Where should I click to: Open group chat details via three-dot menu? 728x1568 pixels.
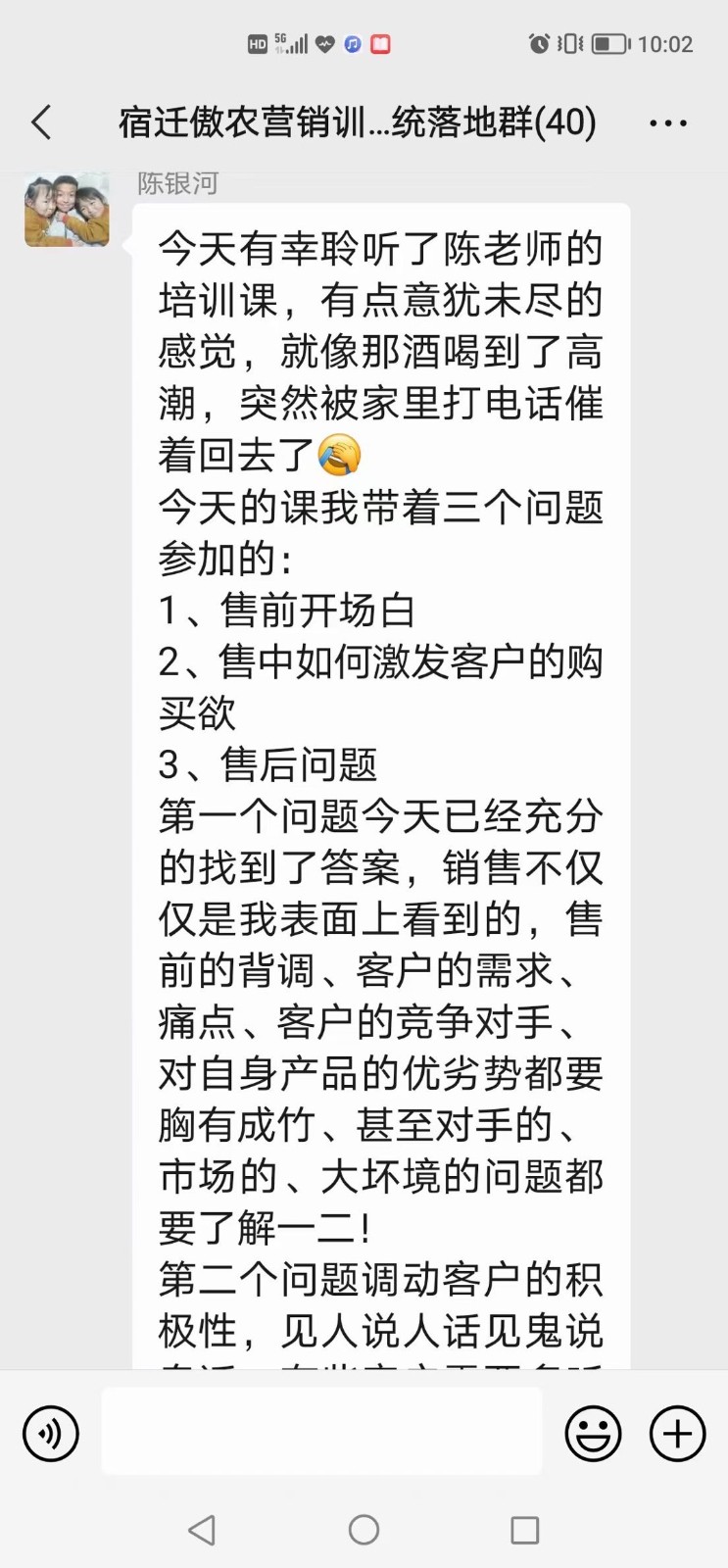pyautogui.click(x=668, y=123)
